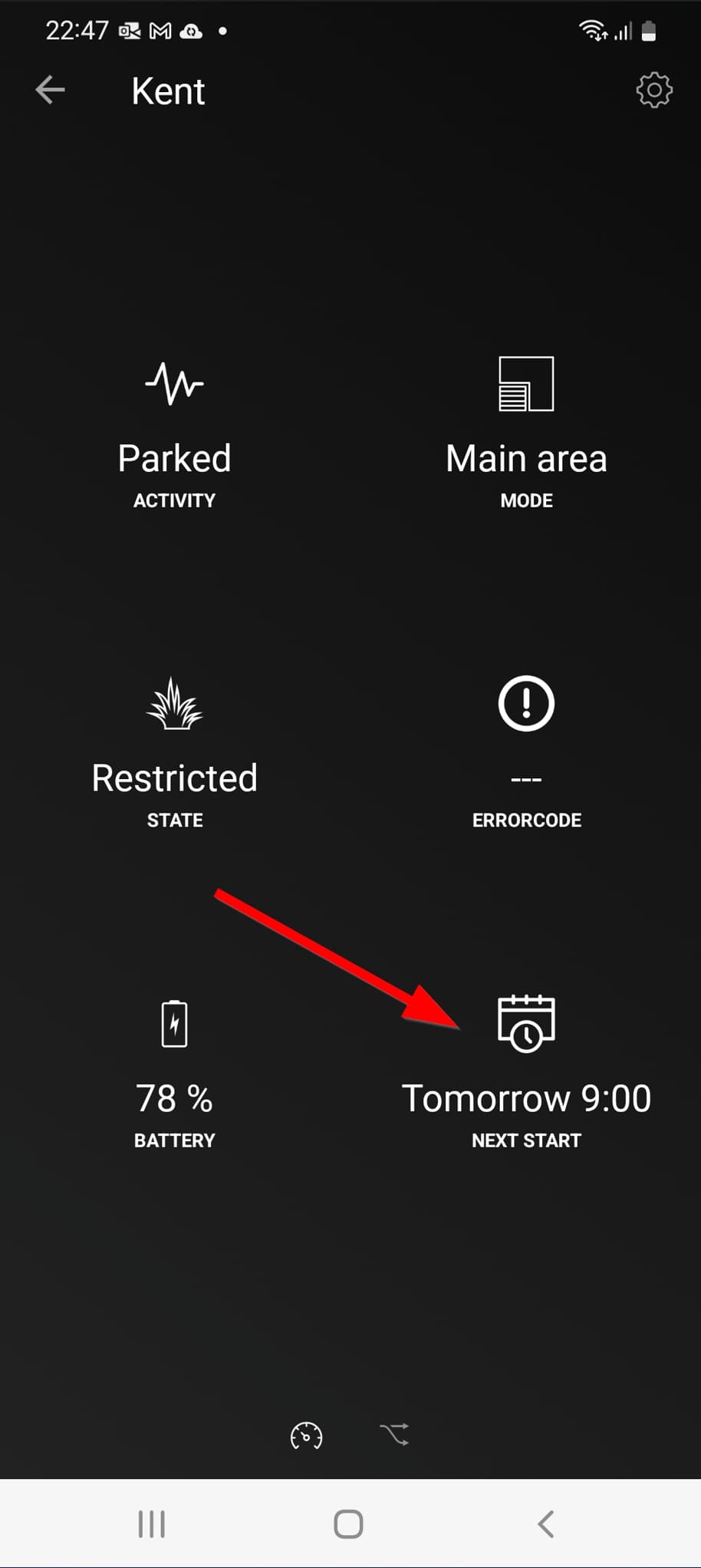701x1568 pixels.
Task: Open the Parked activity tile
Action: (x=175, y=434)
